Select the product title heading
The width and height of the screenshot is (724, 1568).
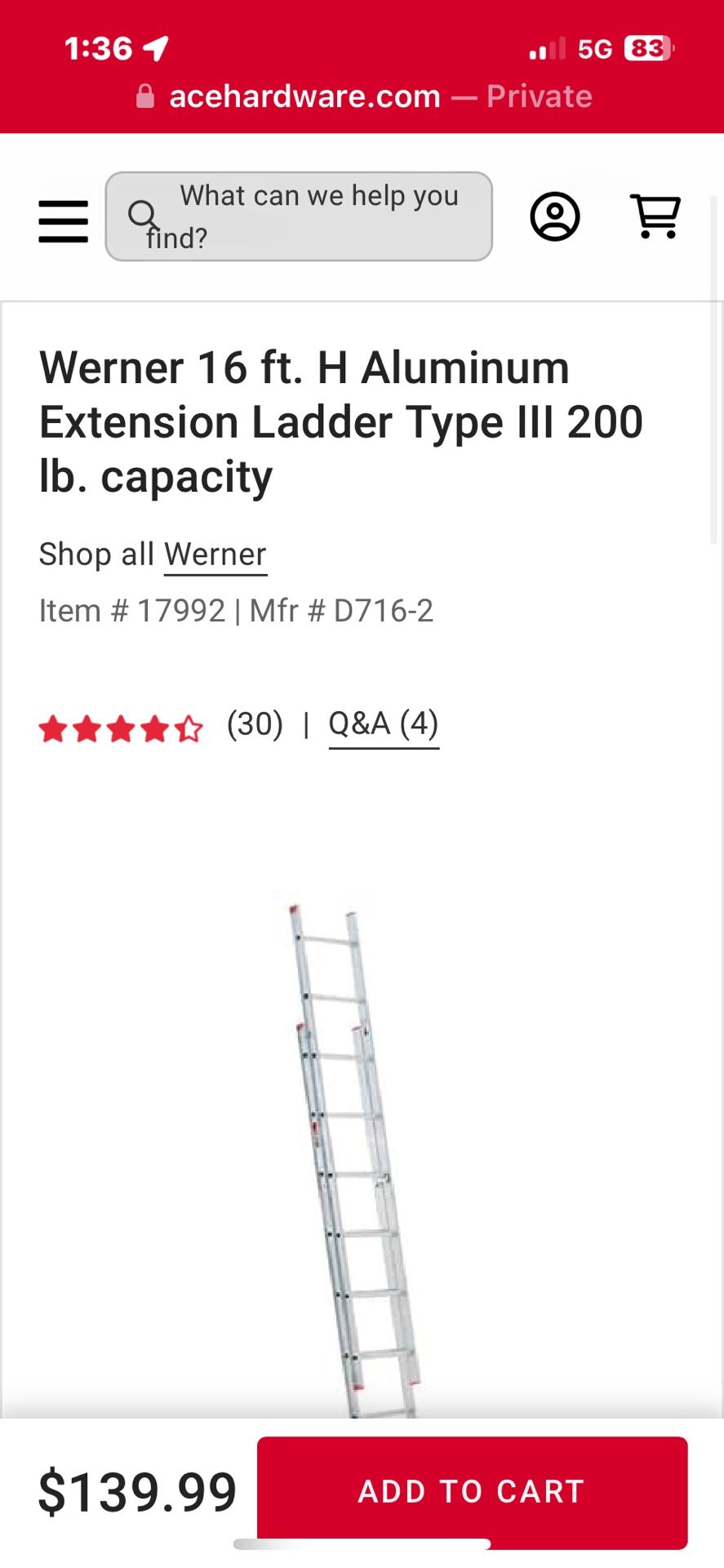coord(341,421)
